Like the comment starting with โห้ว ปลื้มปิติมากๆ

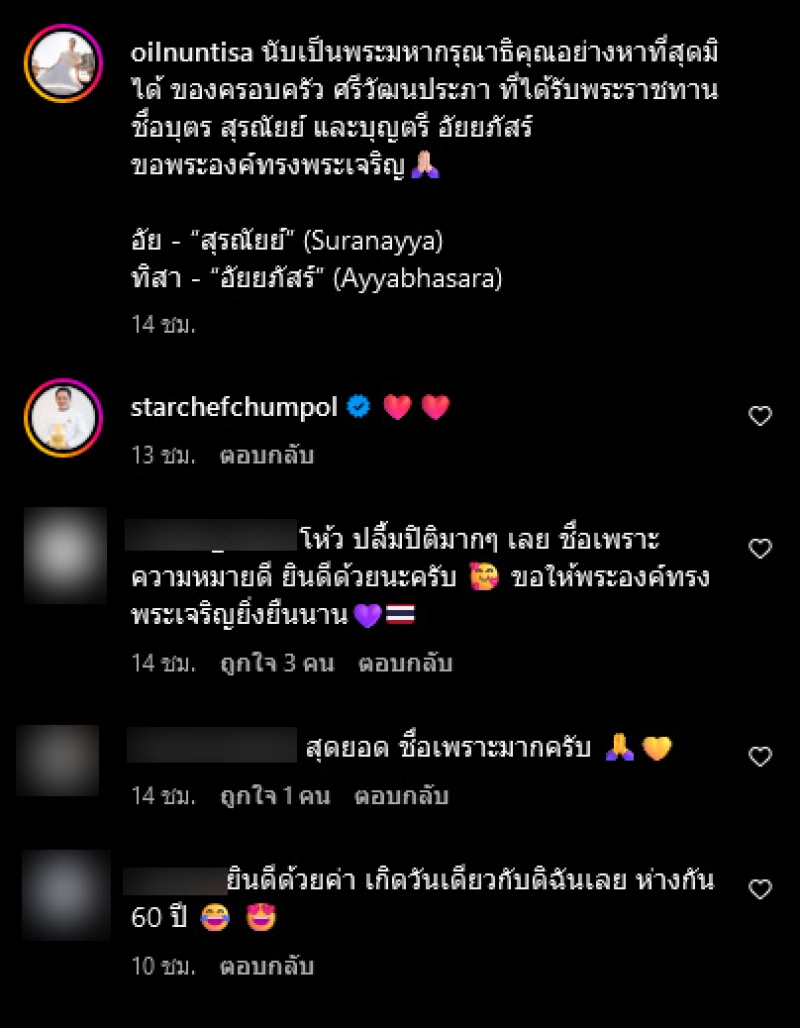point(760,548)
